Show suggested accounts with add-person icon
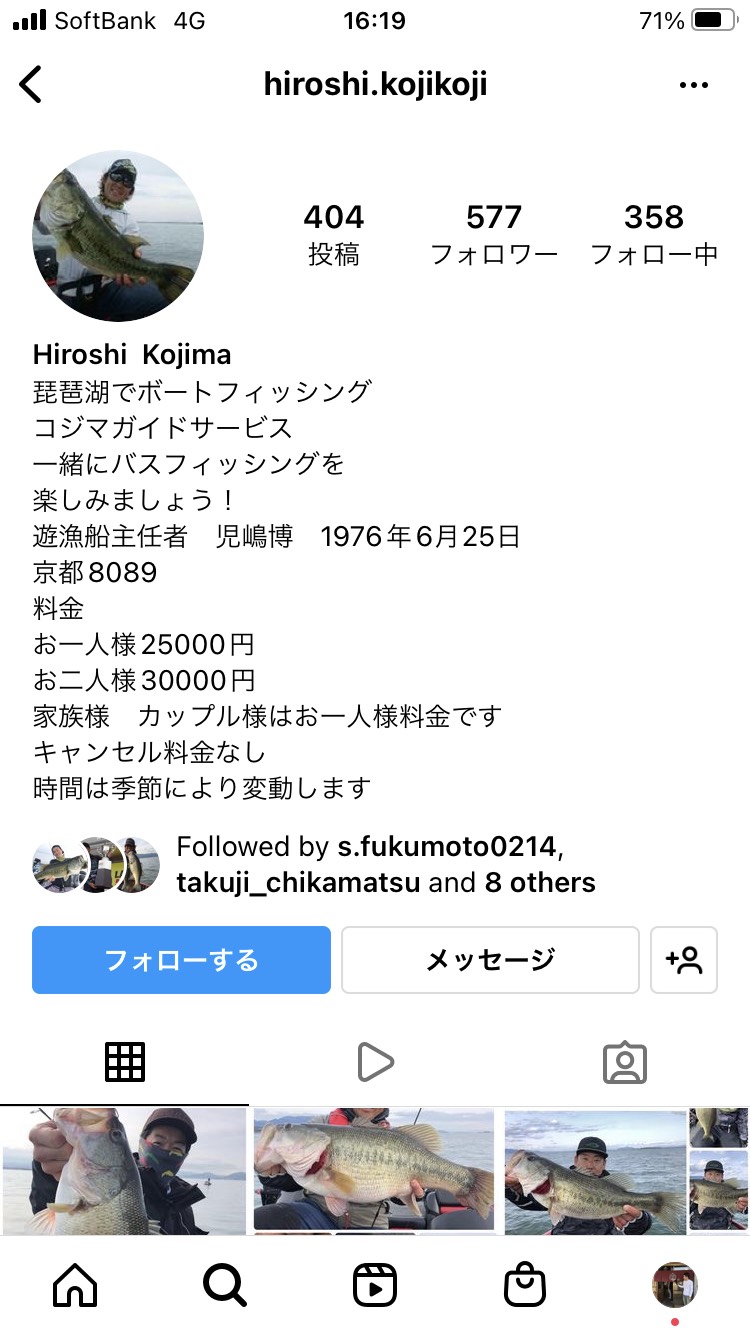The width and height of the screenshot is (750, 1334). [x=684, y=960]
